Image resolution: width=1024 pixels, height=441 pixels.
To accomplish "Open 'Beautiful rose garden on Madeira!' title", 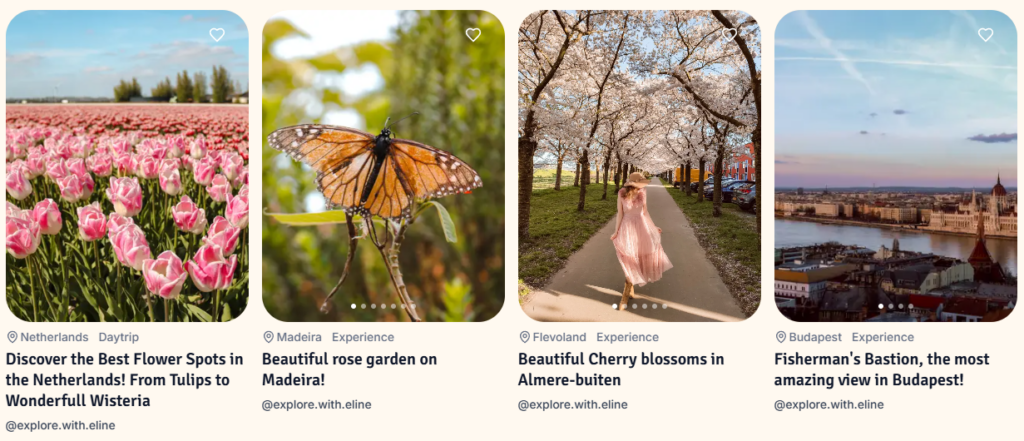I will coord(349,369).
